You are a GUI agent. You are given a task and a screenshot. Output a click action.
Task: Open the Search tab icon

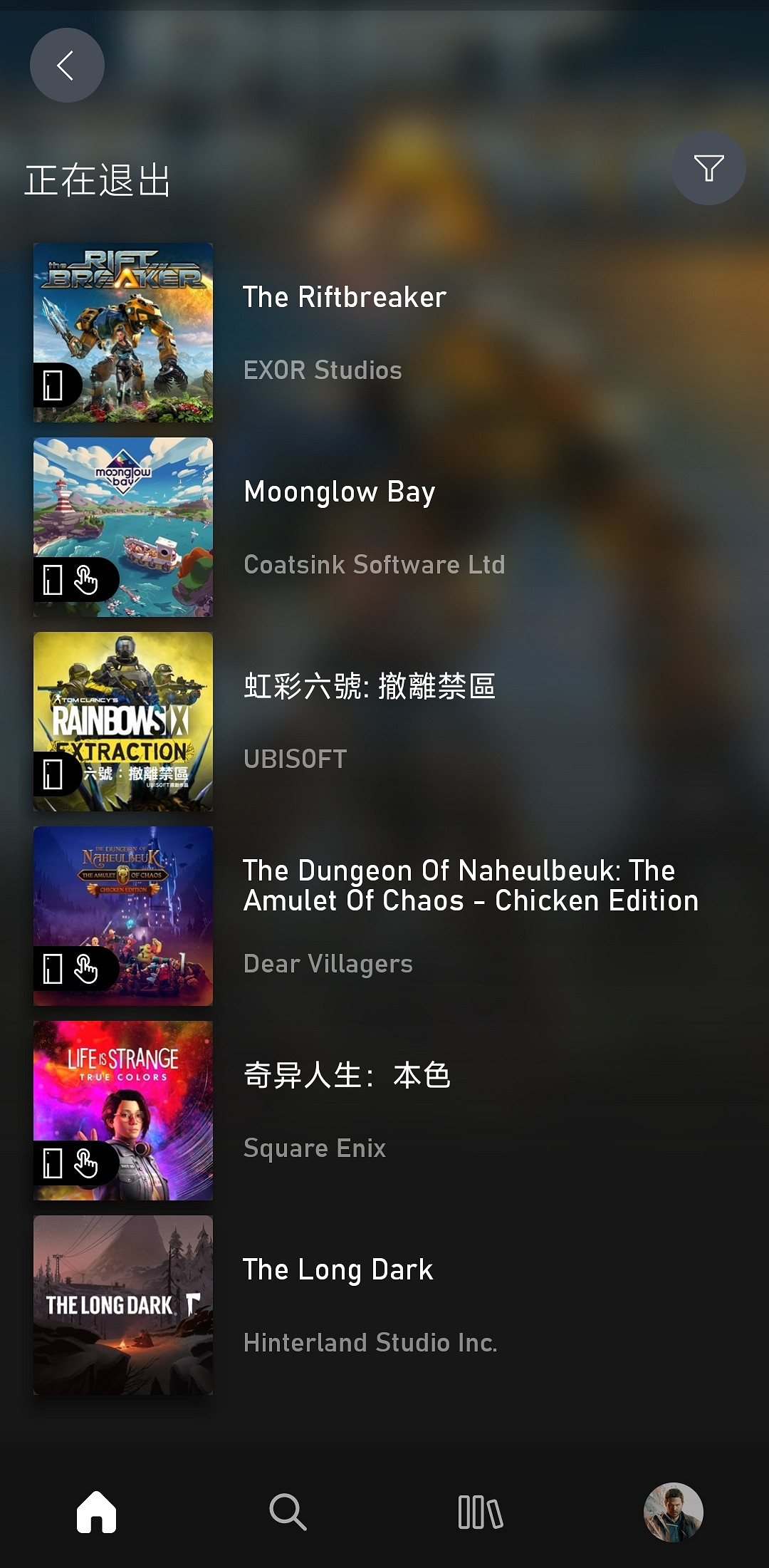(288, 1512)
